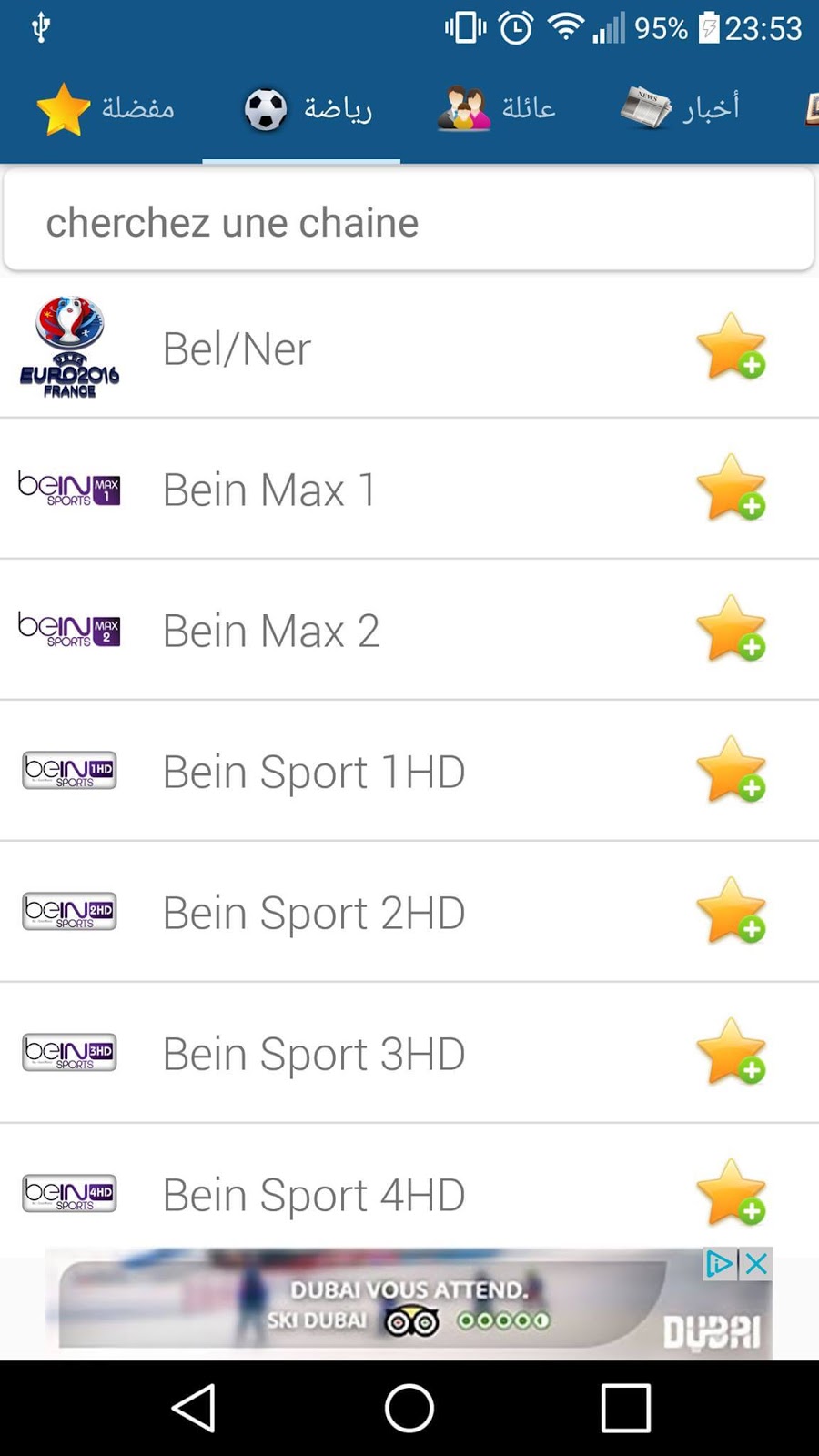
Task: Add Bein Max 1 to favorites
Action: click(x=731, y=488)
